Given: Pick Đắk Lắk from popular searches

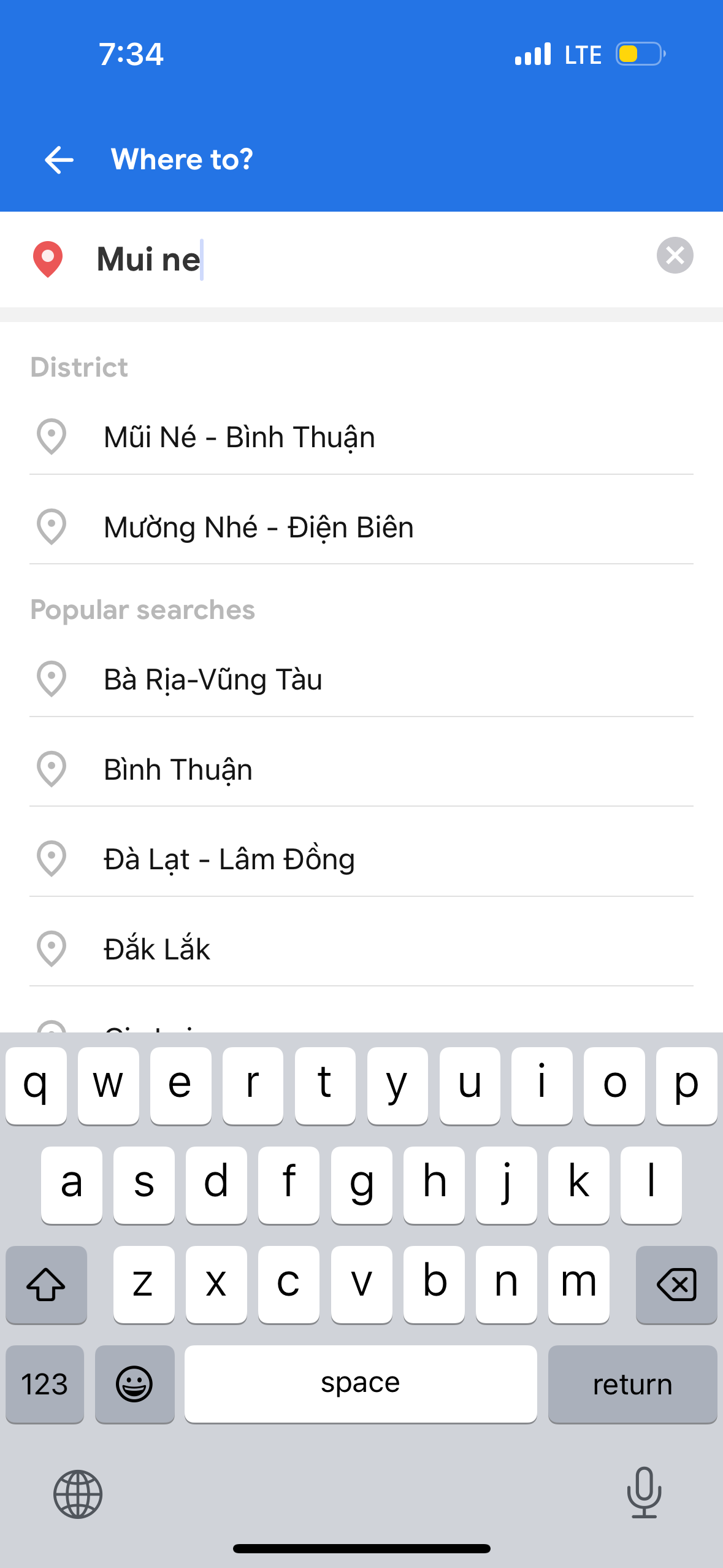Looking at the screenshot, I should point(157,950).
